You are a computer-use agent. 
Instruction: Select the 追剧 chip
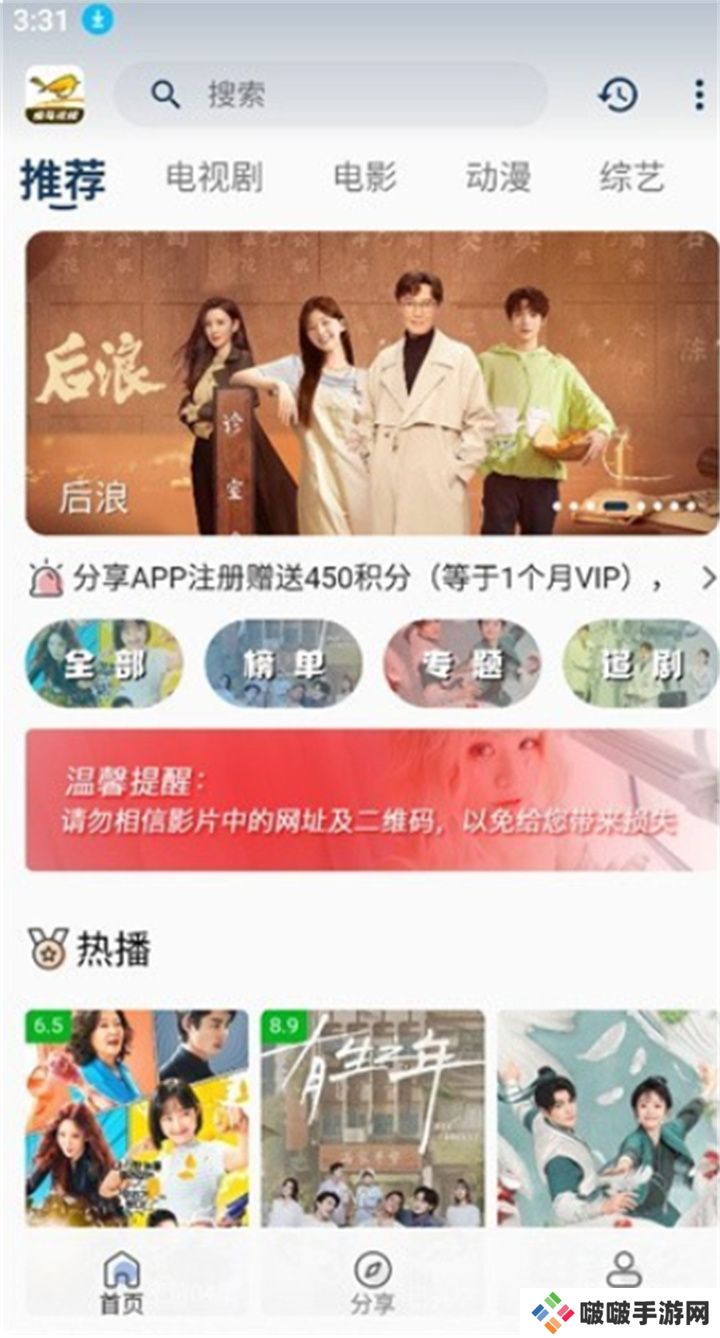(641, 664)
